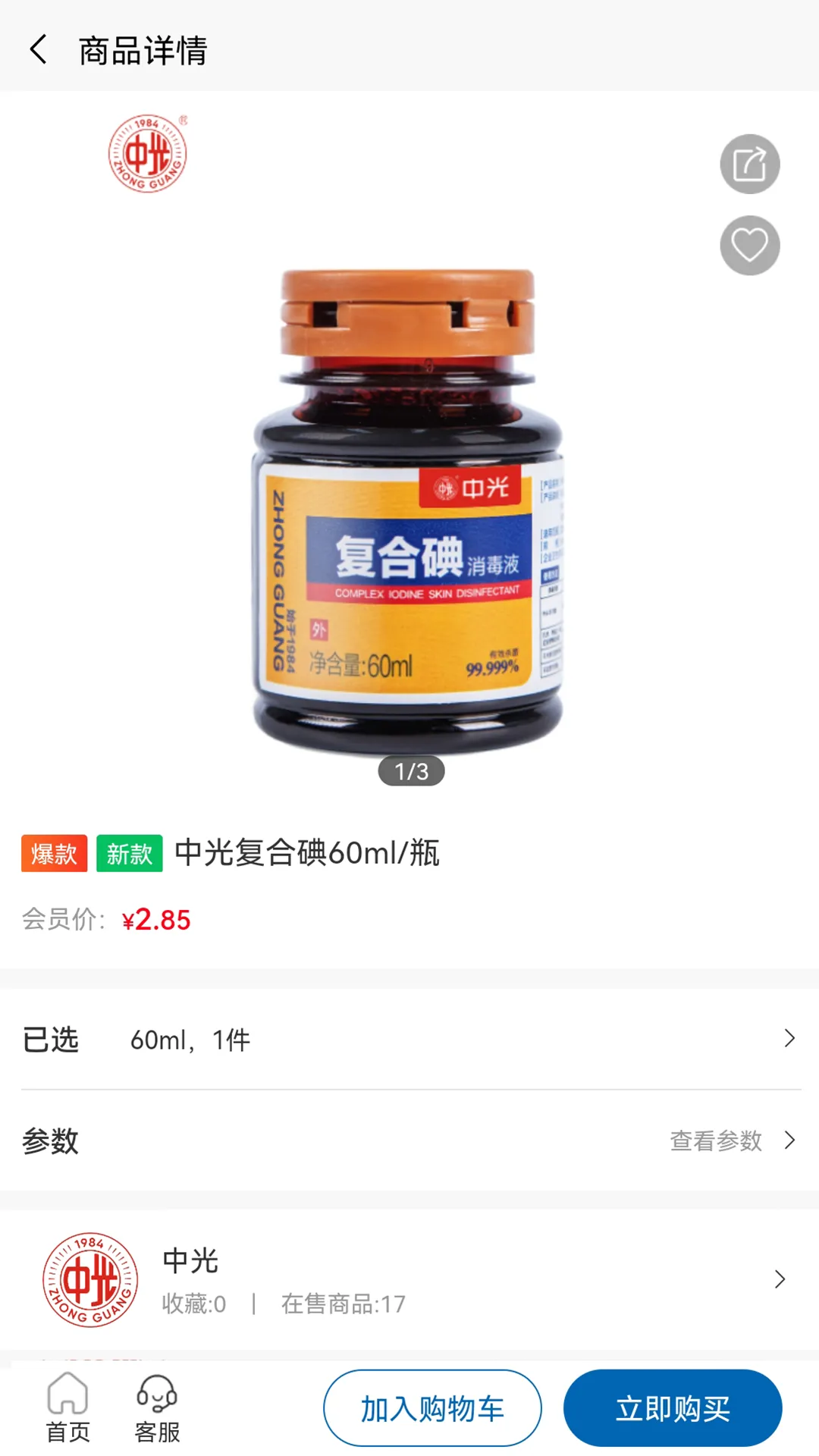819x1456 pixels.
Task: Open the 中光 store page
Action: click(x=409, y=1279)
